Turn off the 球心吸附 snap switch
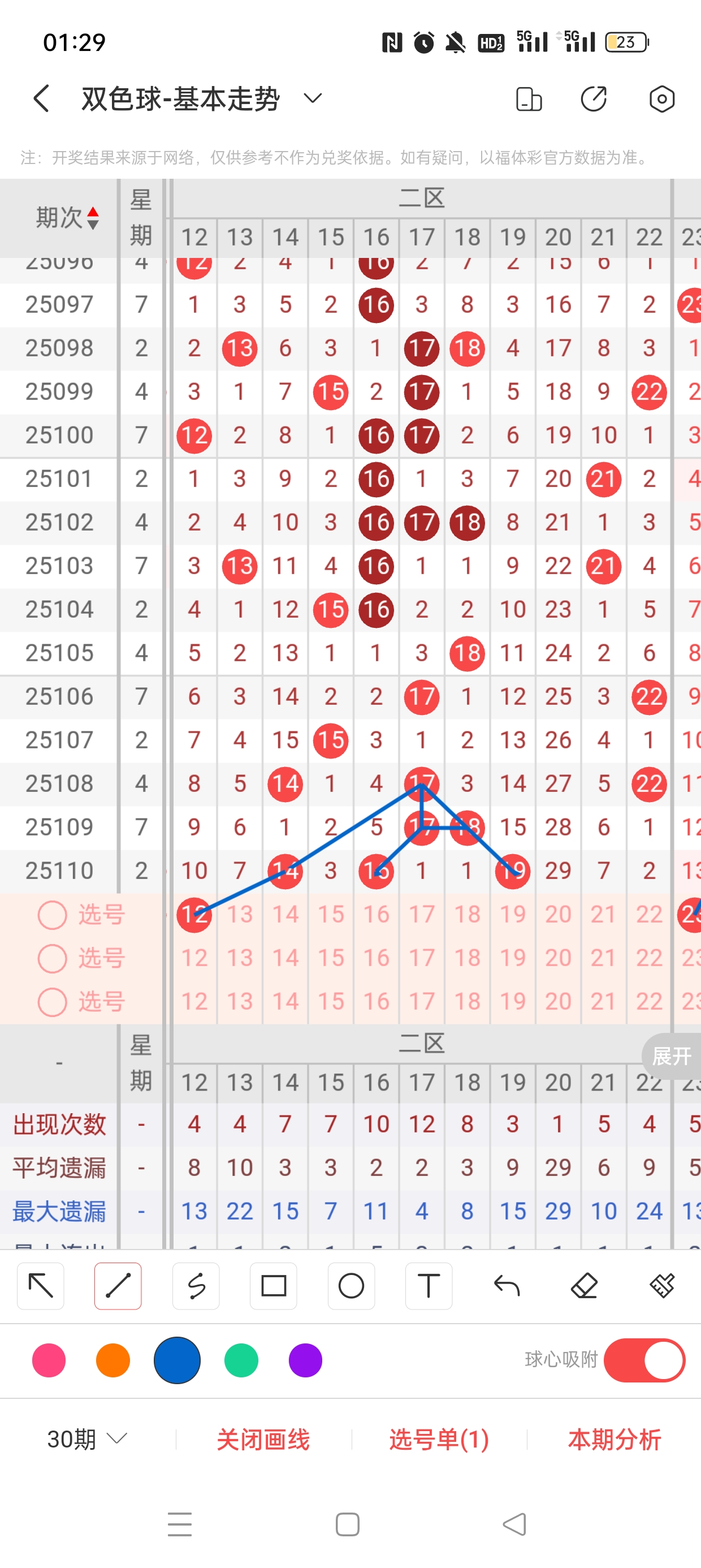The width and height of the screenshot is (701, 1568). point(644,1360)
